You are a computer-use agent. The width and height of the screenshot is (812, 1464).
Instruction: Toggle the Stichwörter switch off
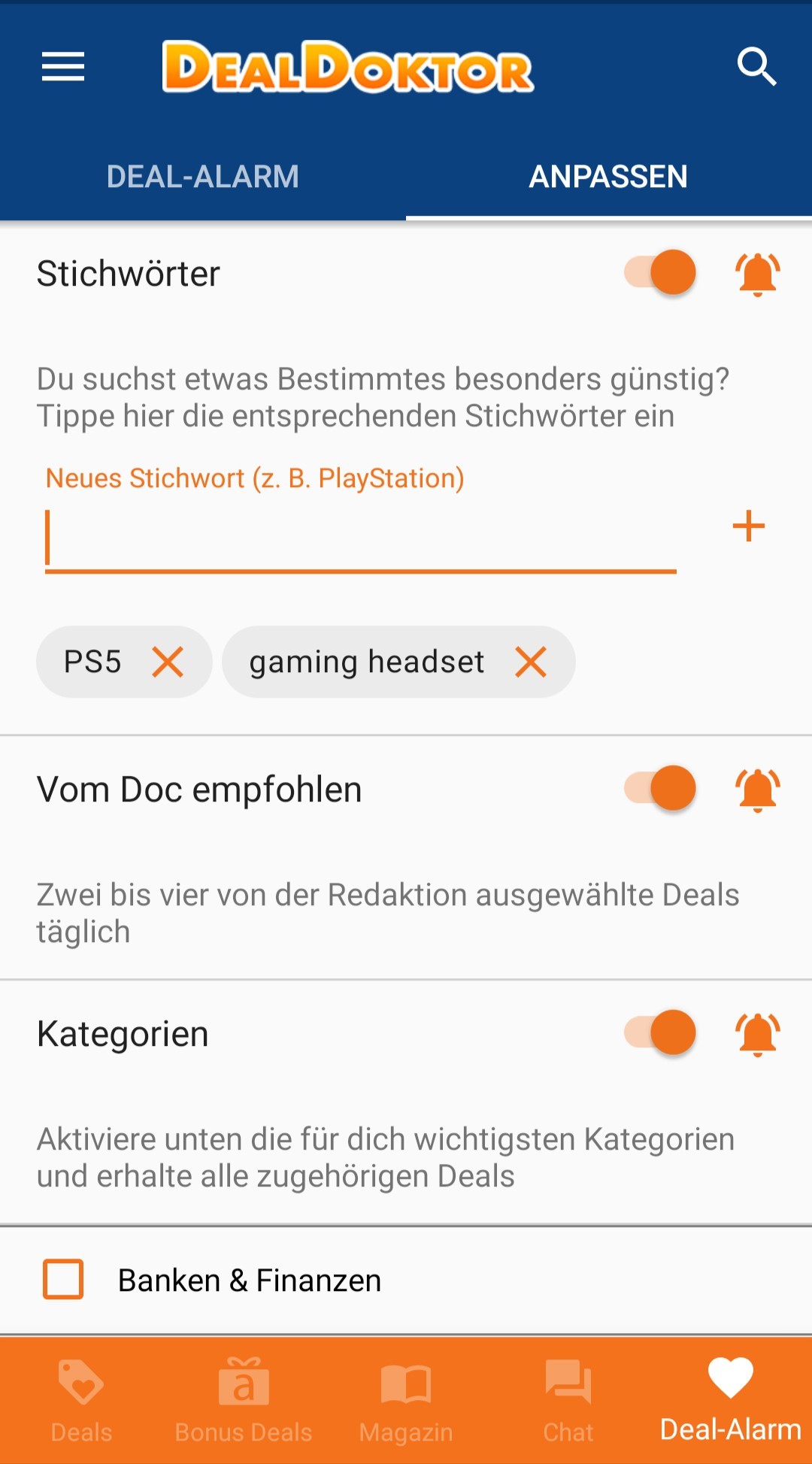[x=660, y=272]
